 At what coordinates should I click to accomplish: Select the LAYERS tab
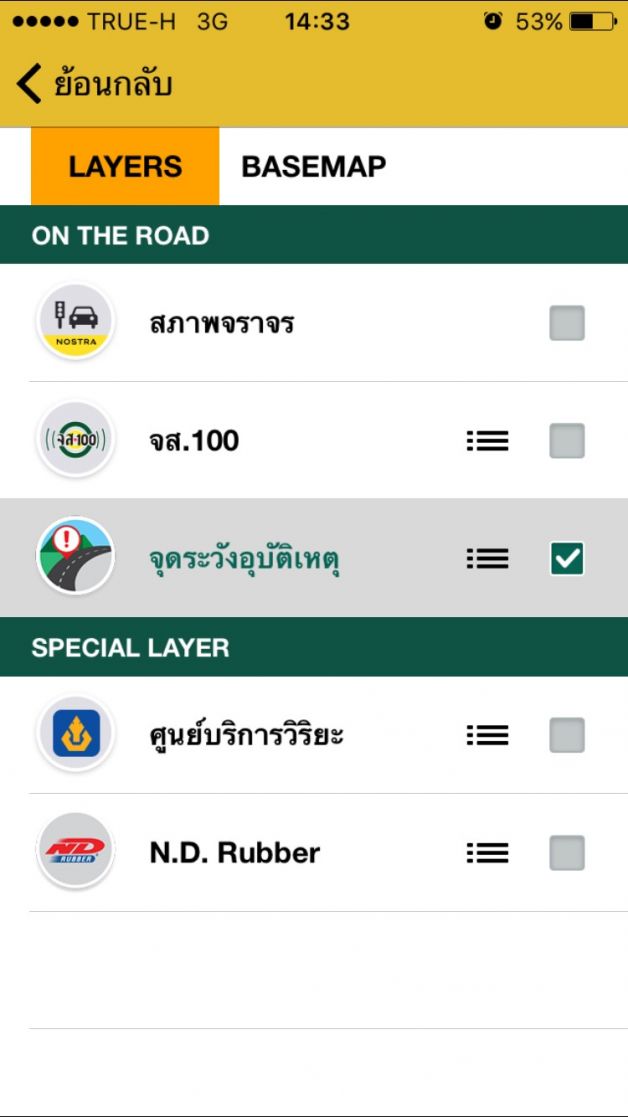coord(125,166)
